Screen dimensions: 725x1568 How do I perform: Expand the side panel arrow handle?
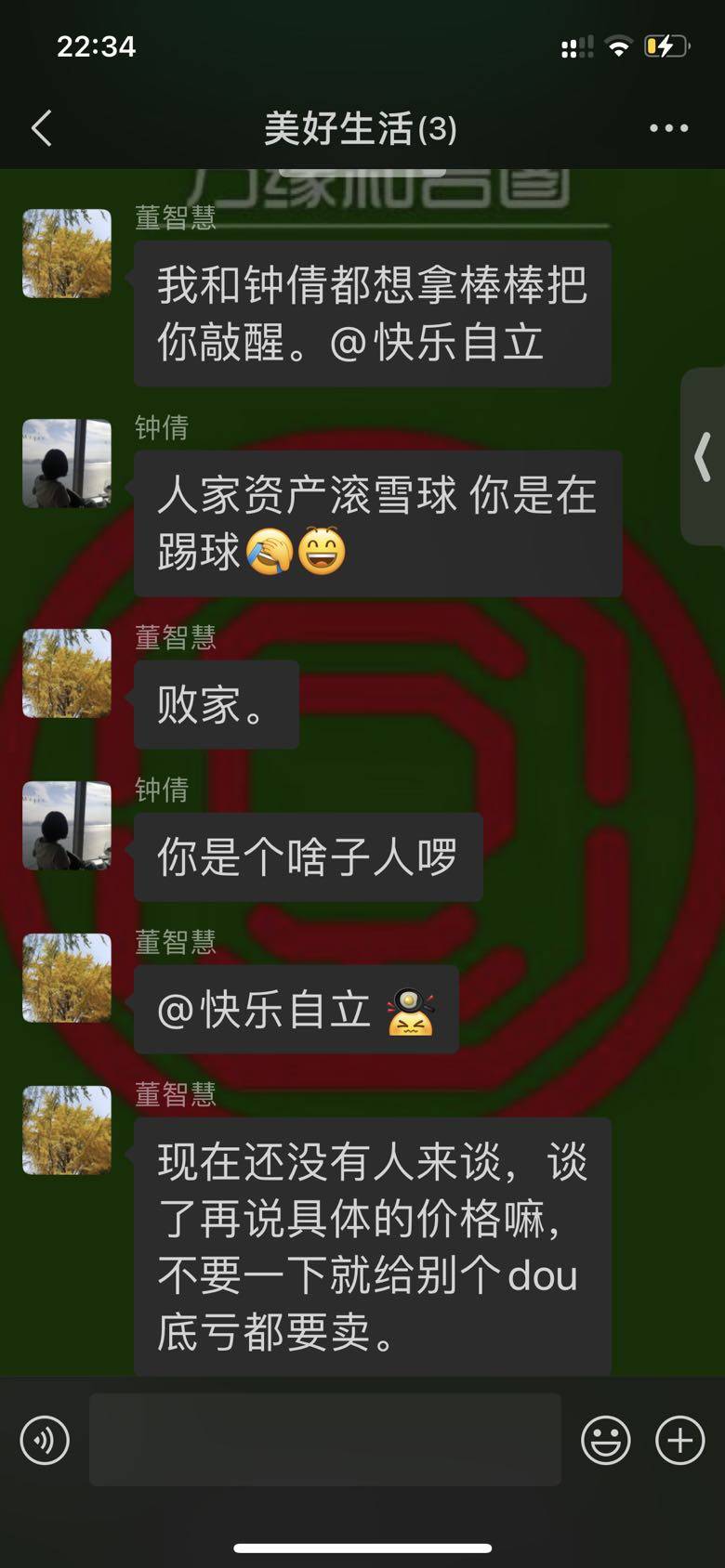point(703,456)
